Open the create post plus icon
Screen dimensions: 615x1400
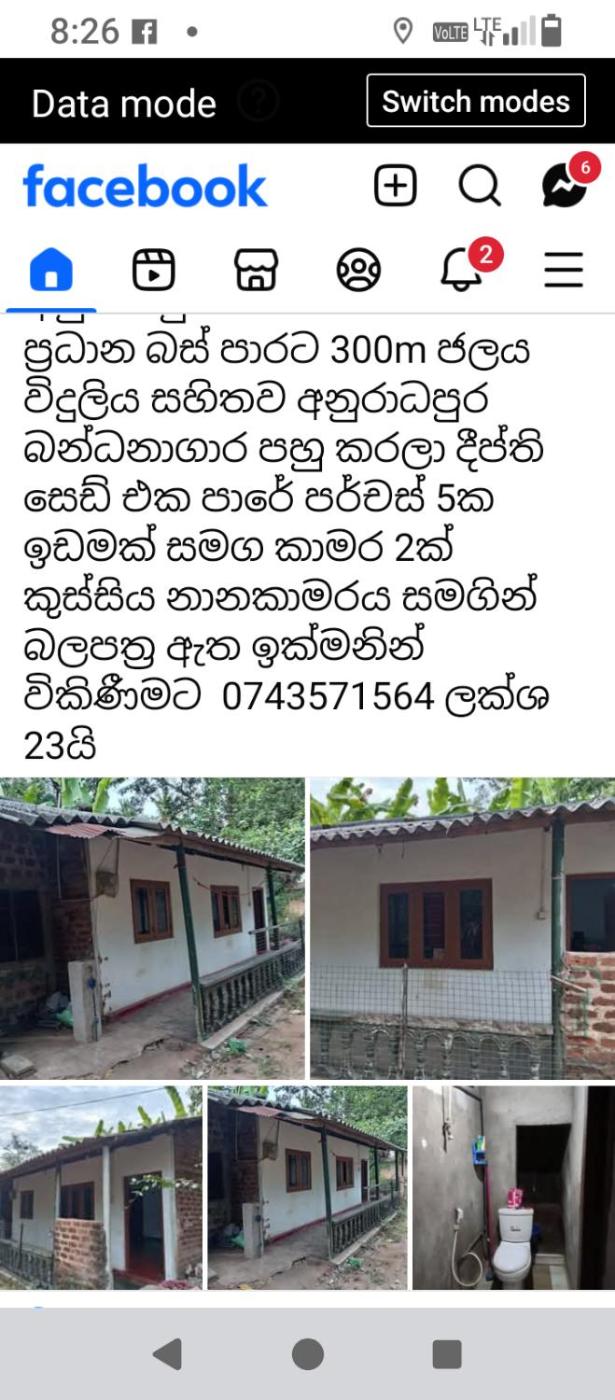pos(395,186)
